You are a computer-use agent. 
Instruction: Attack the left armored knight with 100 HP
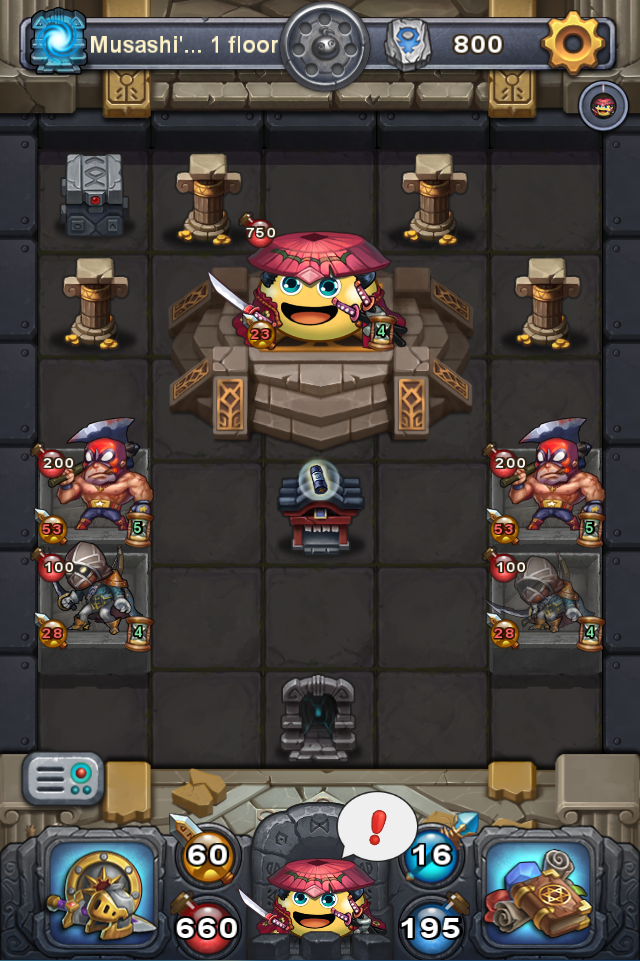pos(93,597)
